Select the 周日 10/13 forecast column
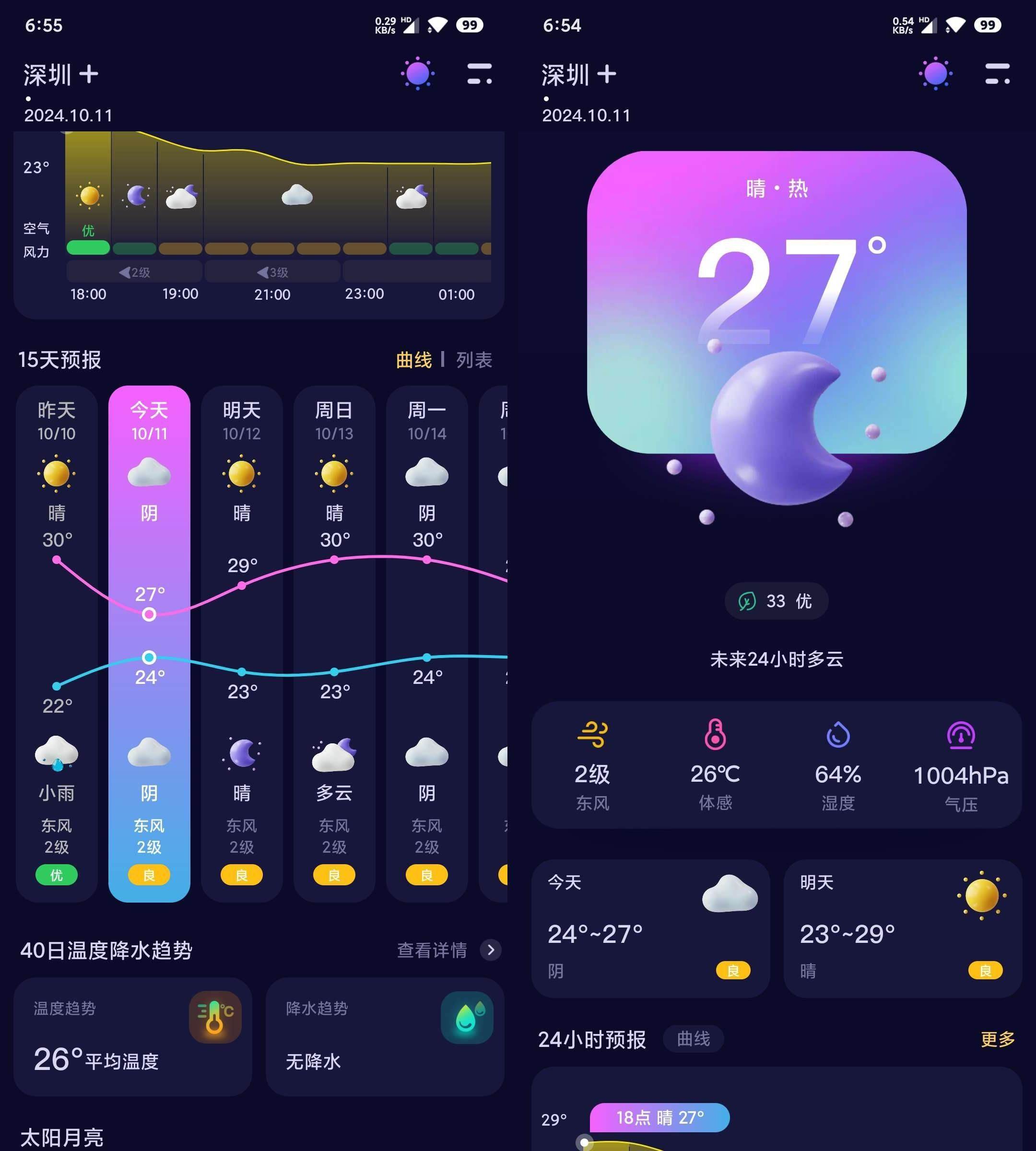 tap(334, 643)
